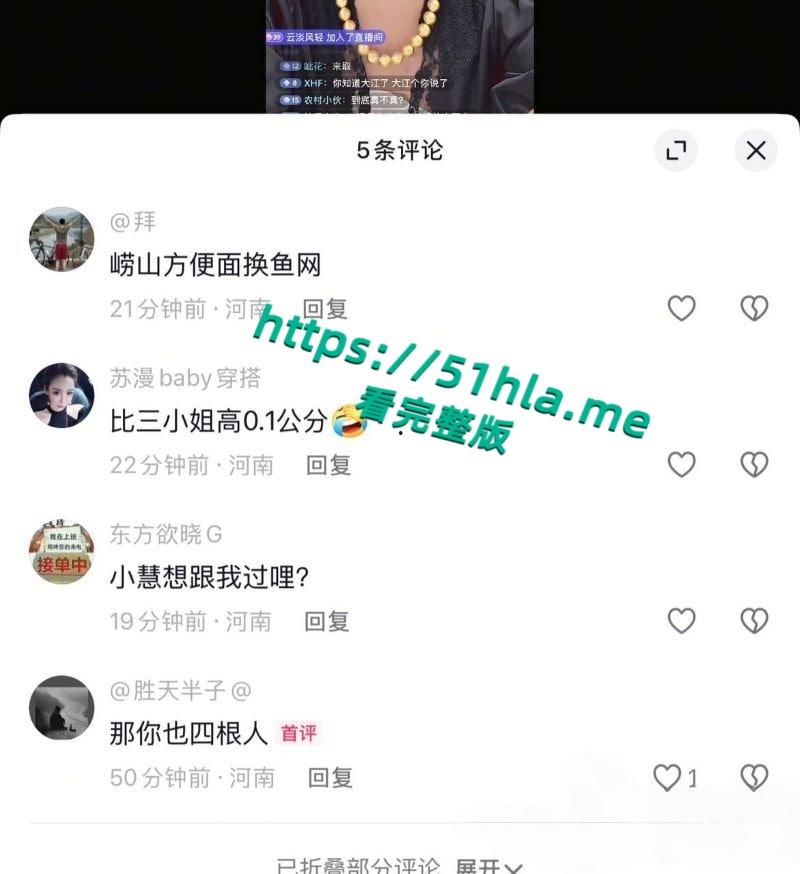The image size is (800, 874).
Task: Open 东方欲晓G's profile avatar
Action: [61, 550]
